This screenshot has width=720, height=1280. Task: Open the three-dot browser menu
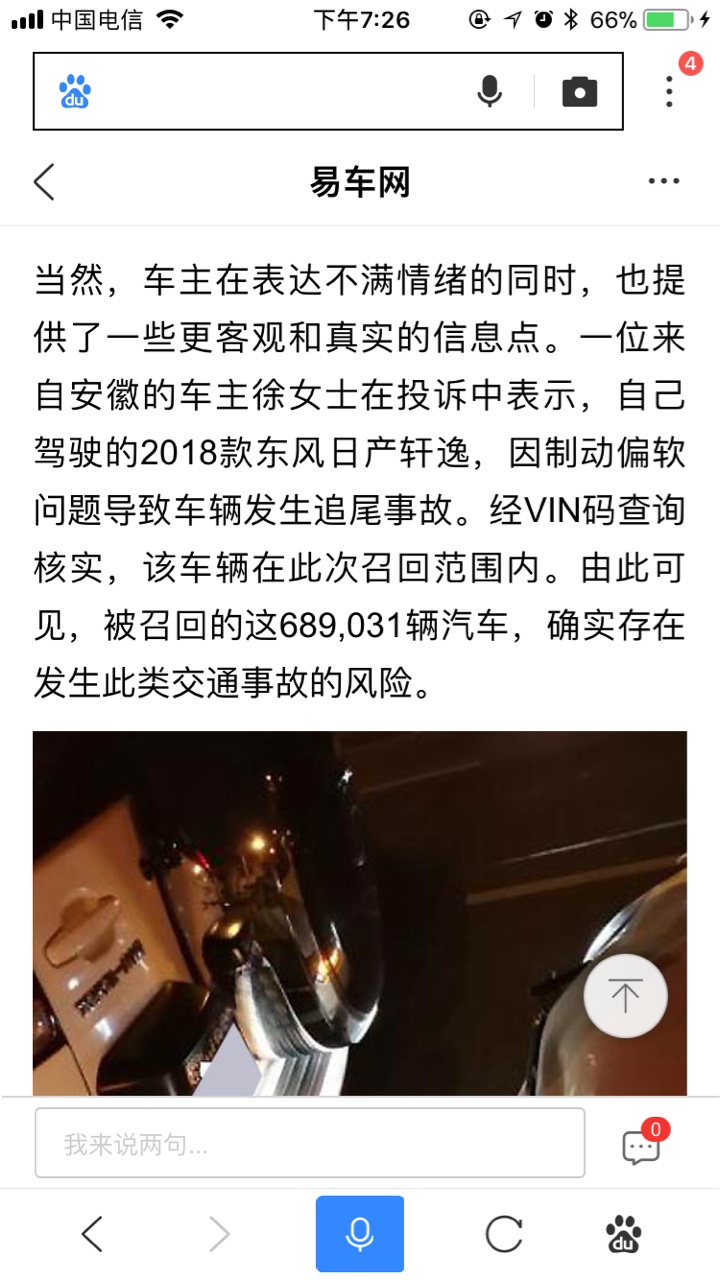click(x=670, y=91)
